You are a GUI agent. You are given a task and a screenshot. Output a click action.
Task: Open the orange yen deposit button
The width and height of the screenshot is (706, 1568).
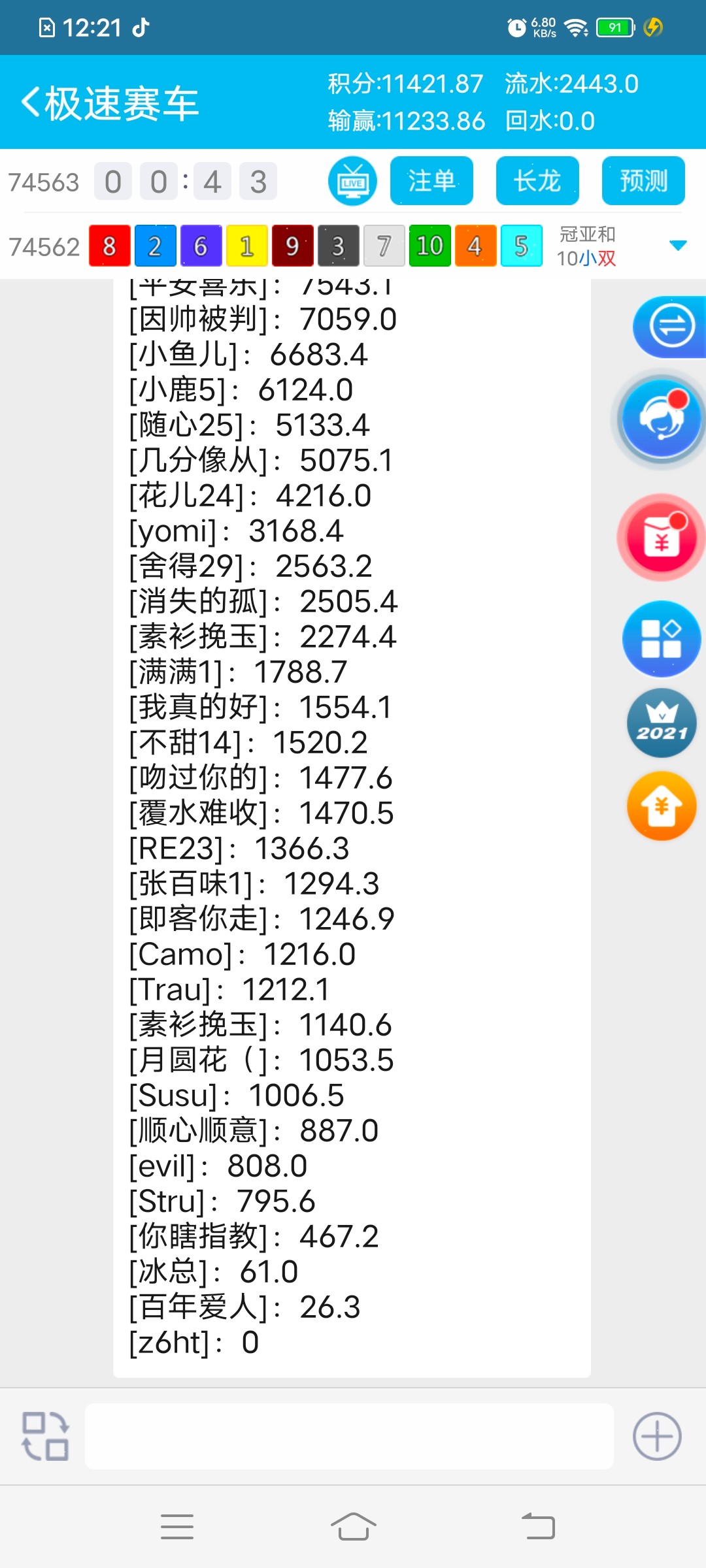[662, 806]
